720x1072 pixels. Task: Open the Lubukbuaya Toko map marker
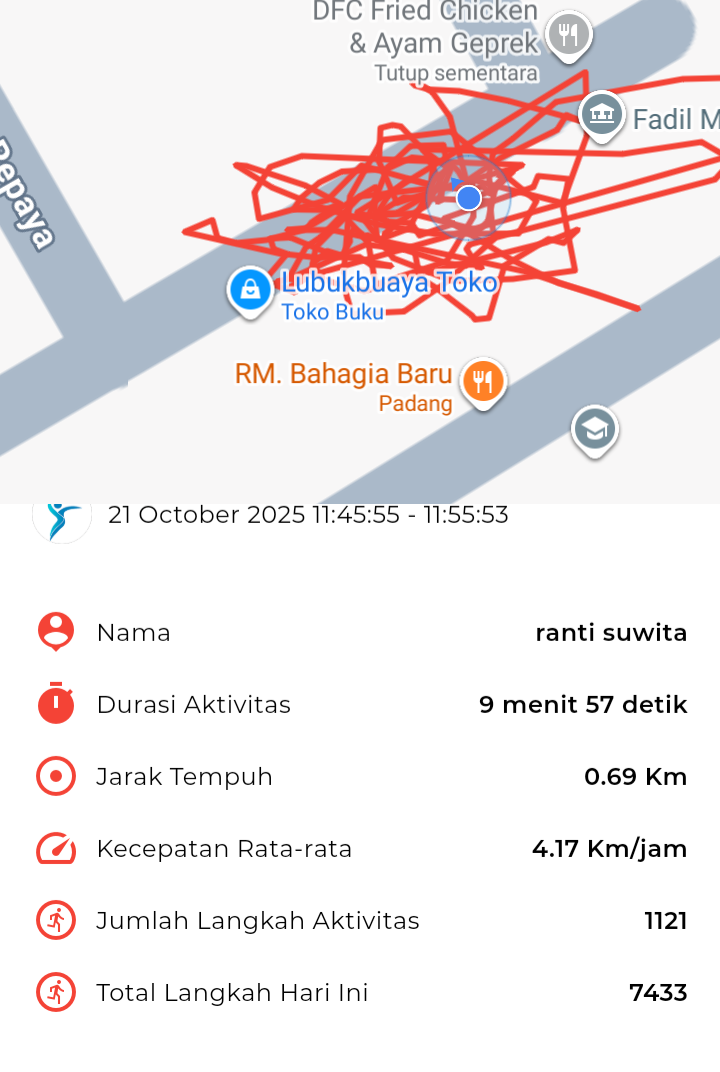249,290
